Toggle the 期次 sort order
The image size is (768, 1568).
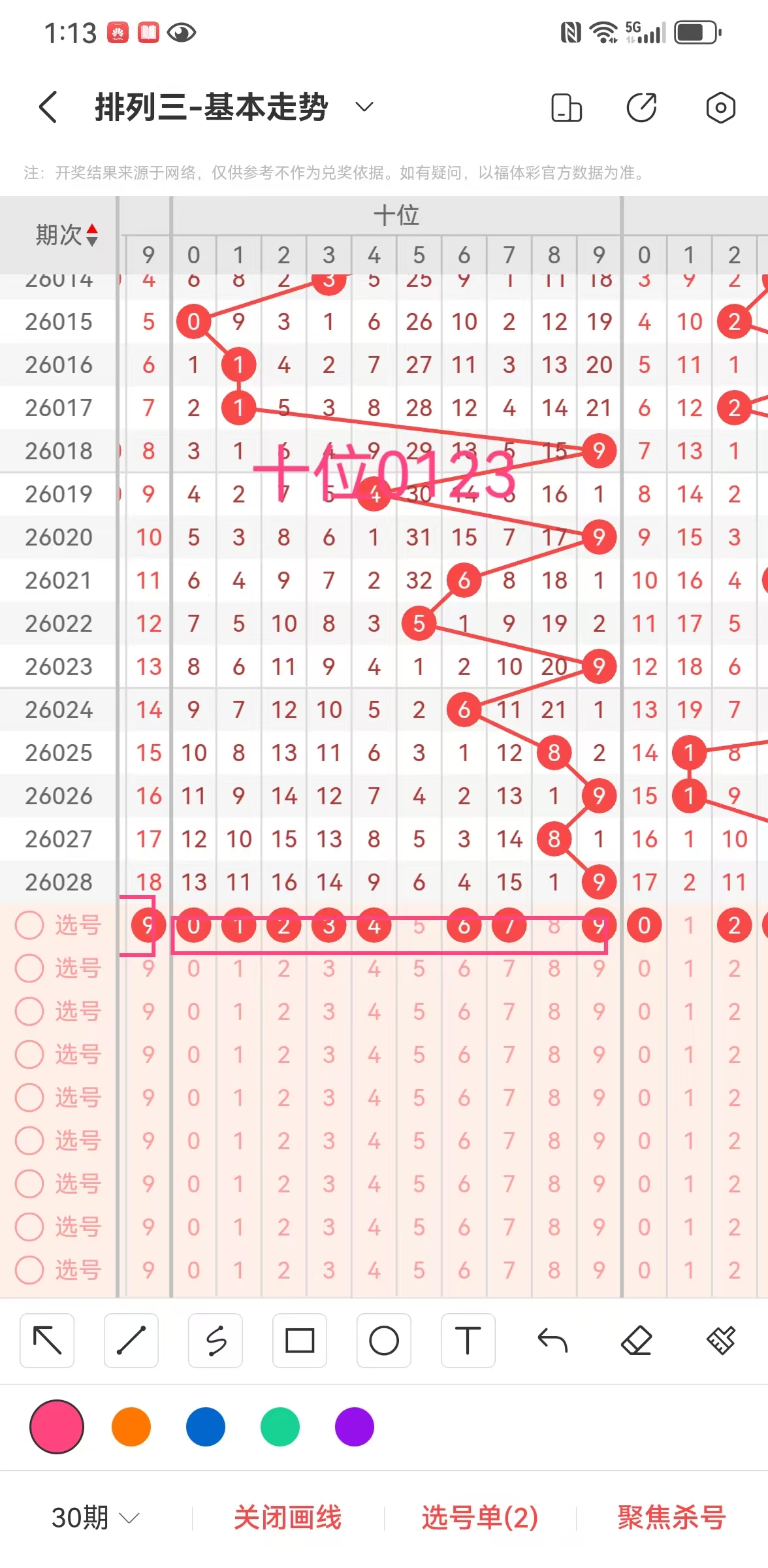click(92, 235)
